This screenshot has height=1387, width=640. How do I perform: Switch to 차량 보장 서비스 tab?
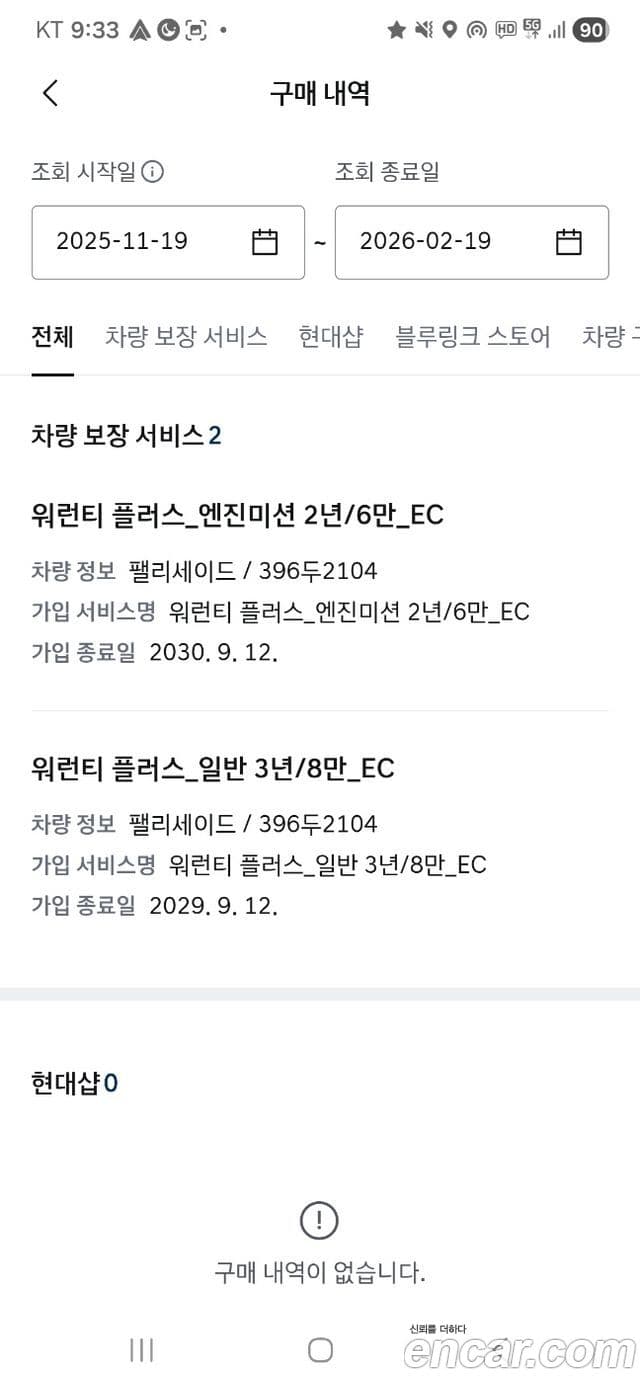(186, 337)
